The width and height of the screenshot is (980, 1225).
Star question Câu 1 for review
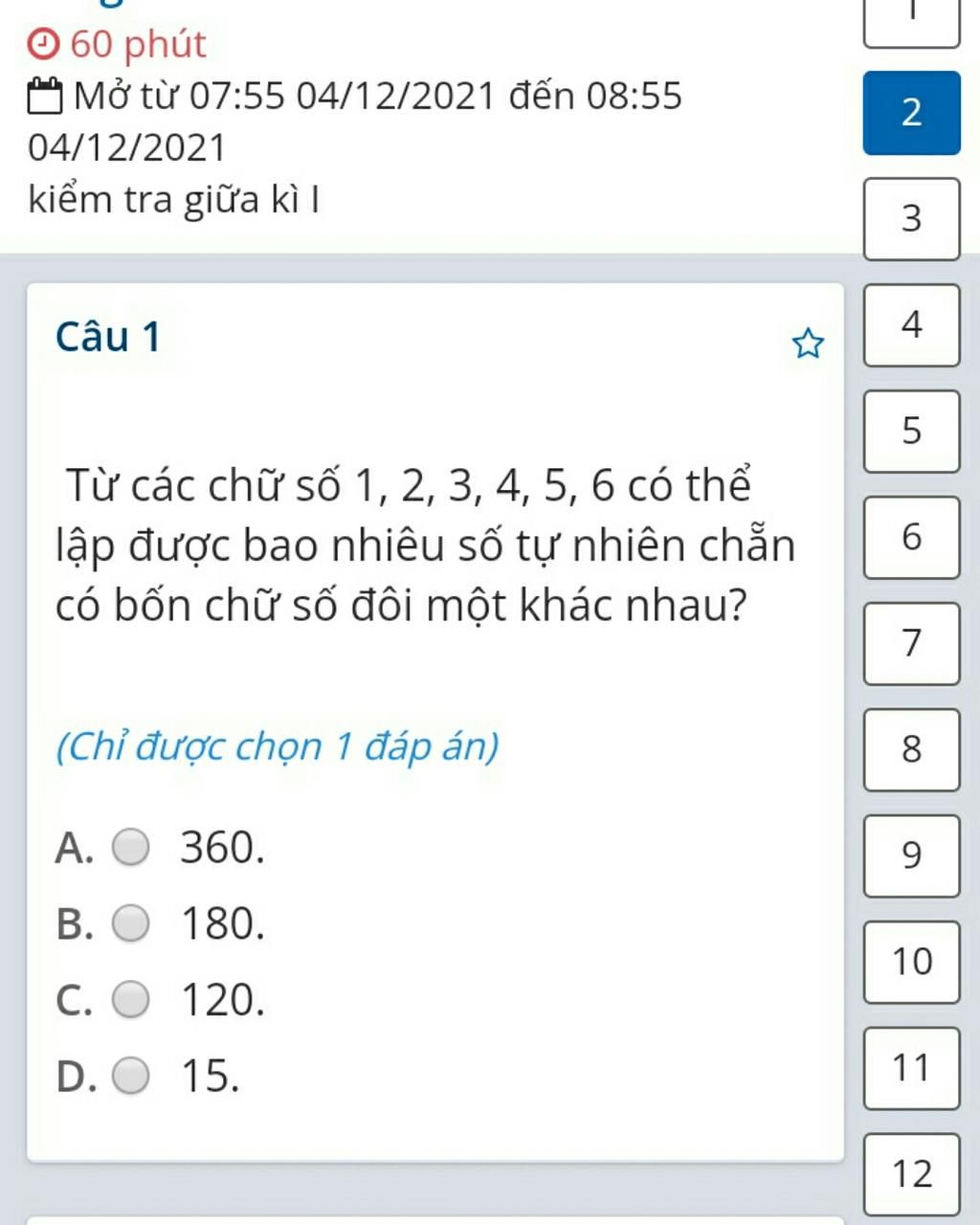pos(808,344)
